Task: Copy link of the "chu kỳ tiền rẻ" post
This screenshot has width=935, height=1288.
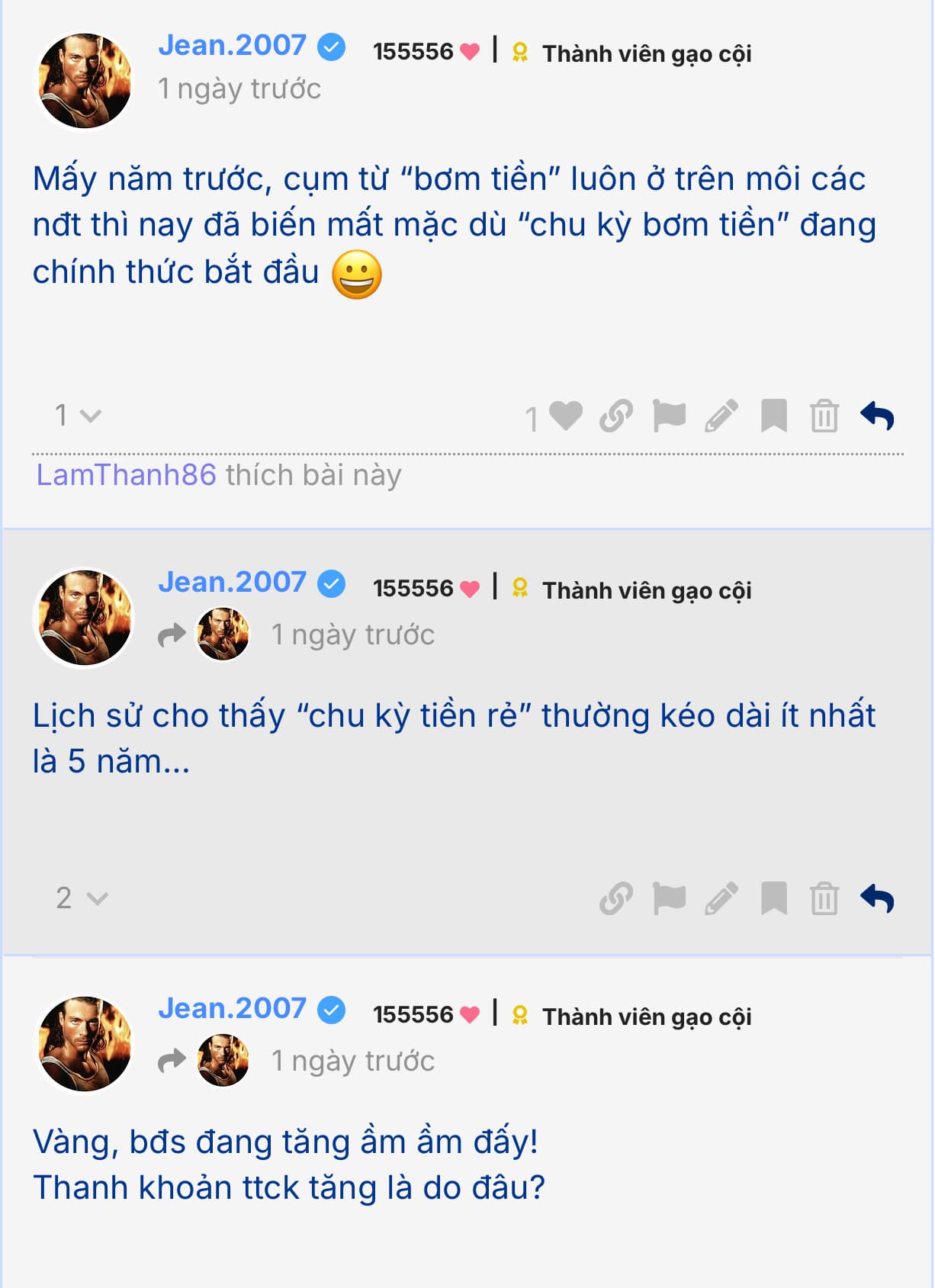Action: [x=616, y=898]
